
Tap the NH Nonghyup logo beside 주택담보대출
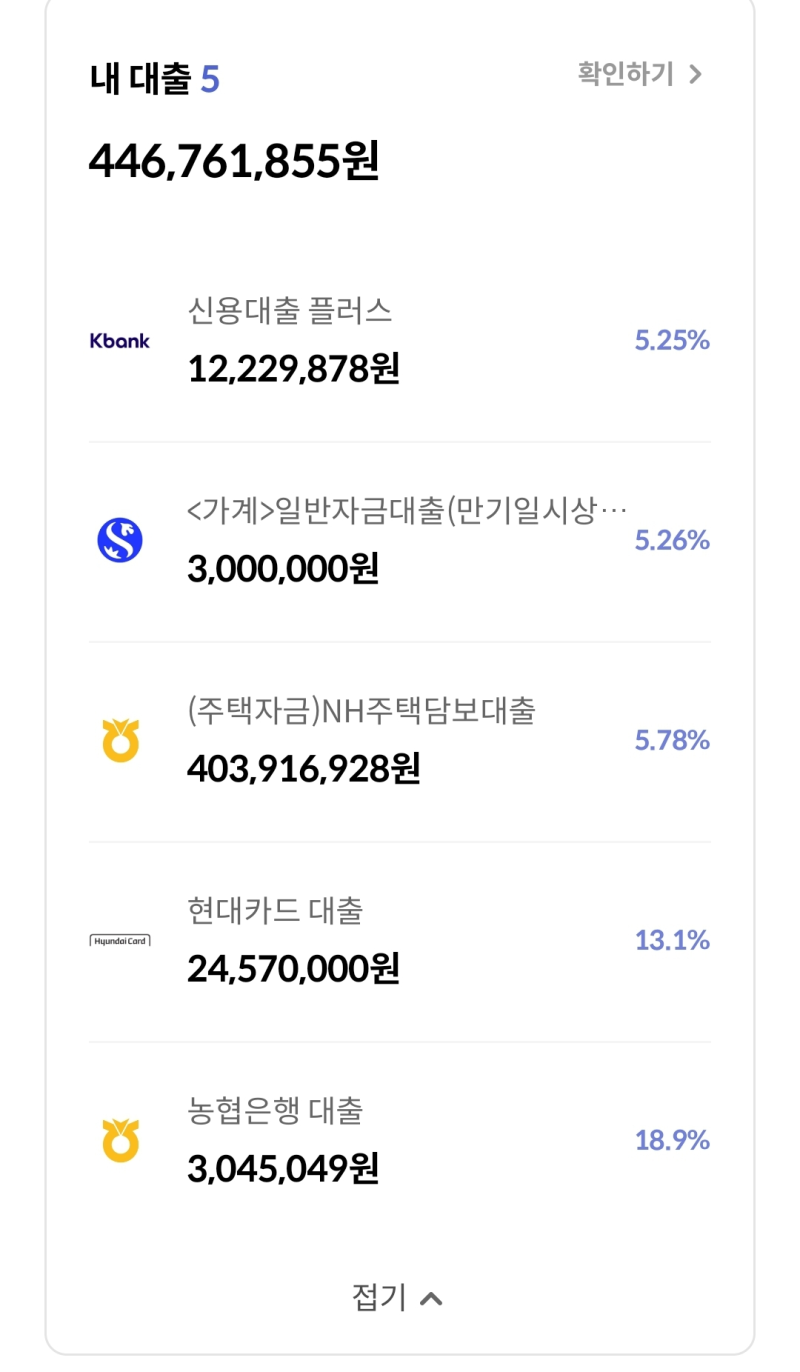click(x=119, y=740)
